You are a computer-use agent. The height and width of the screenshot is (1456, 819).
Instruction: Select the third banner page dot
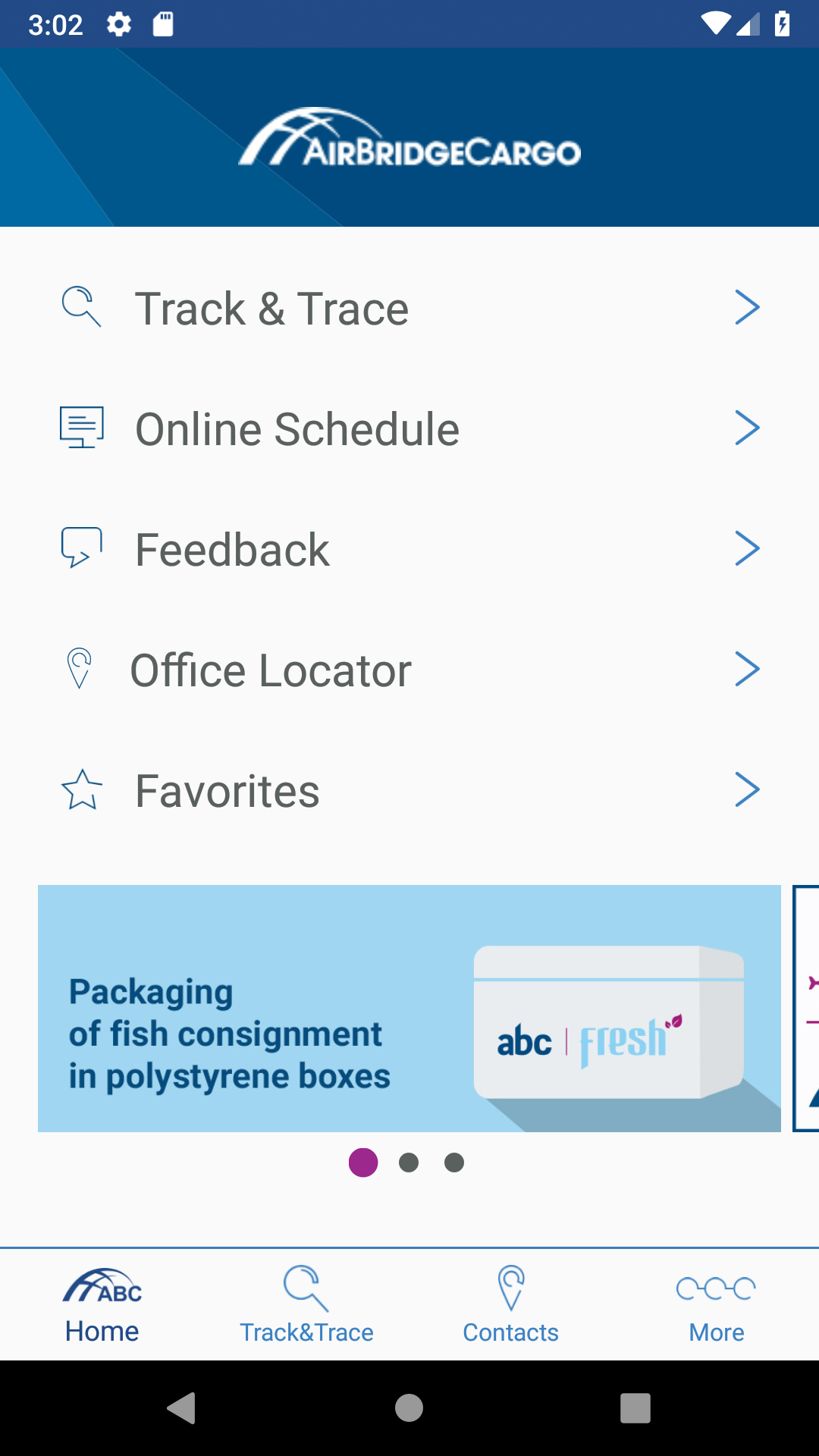454,1163
